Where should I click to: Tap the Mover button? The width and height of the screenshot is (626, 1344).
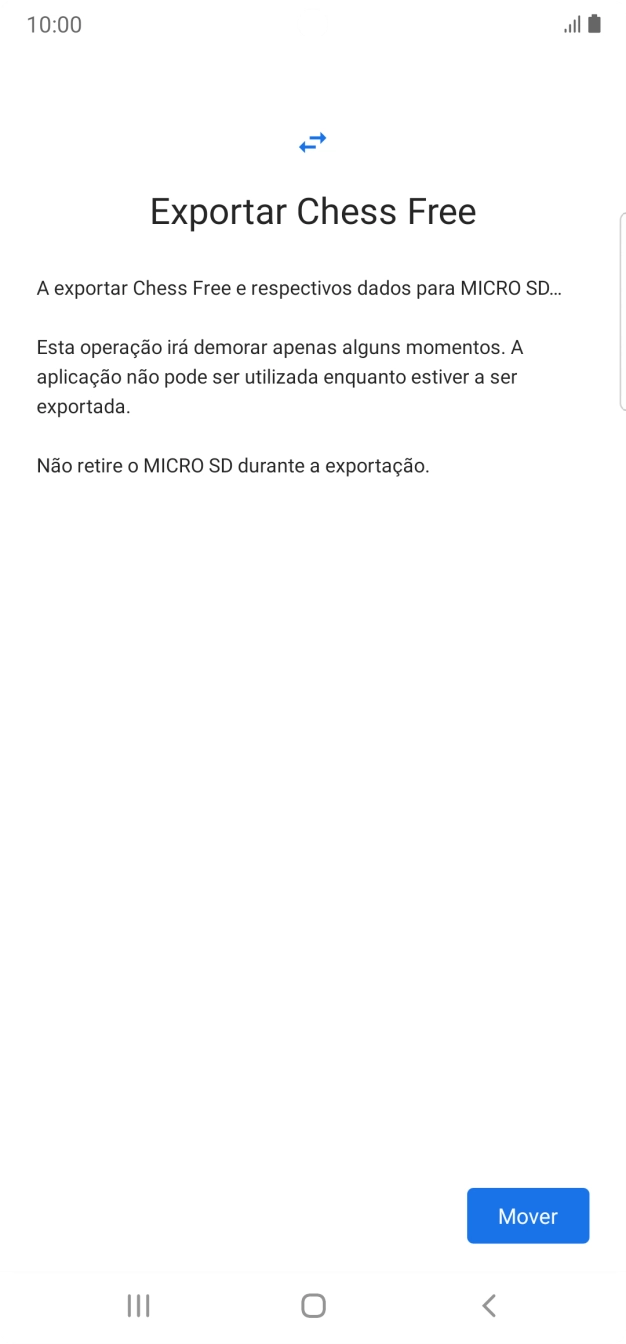527,1216
